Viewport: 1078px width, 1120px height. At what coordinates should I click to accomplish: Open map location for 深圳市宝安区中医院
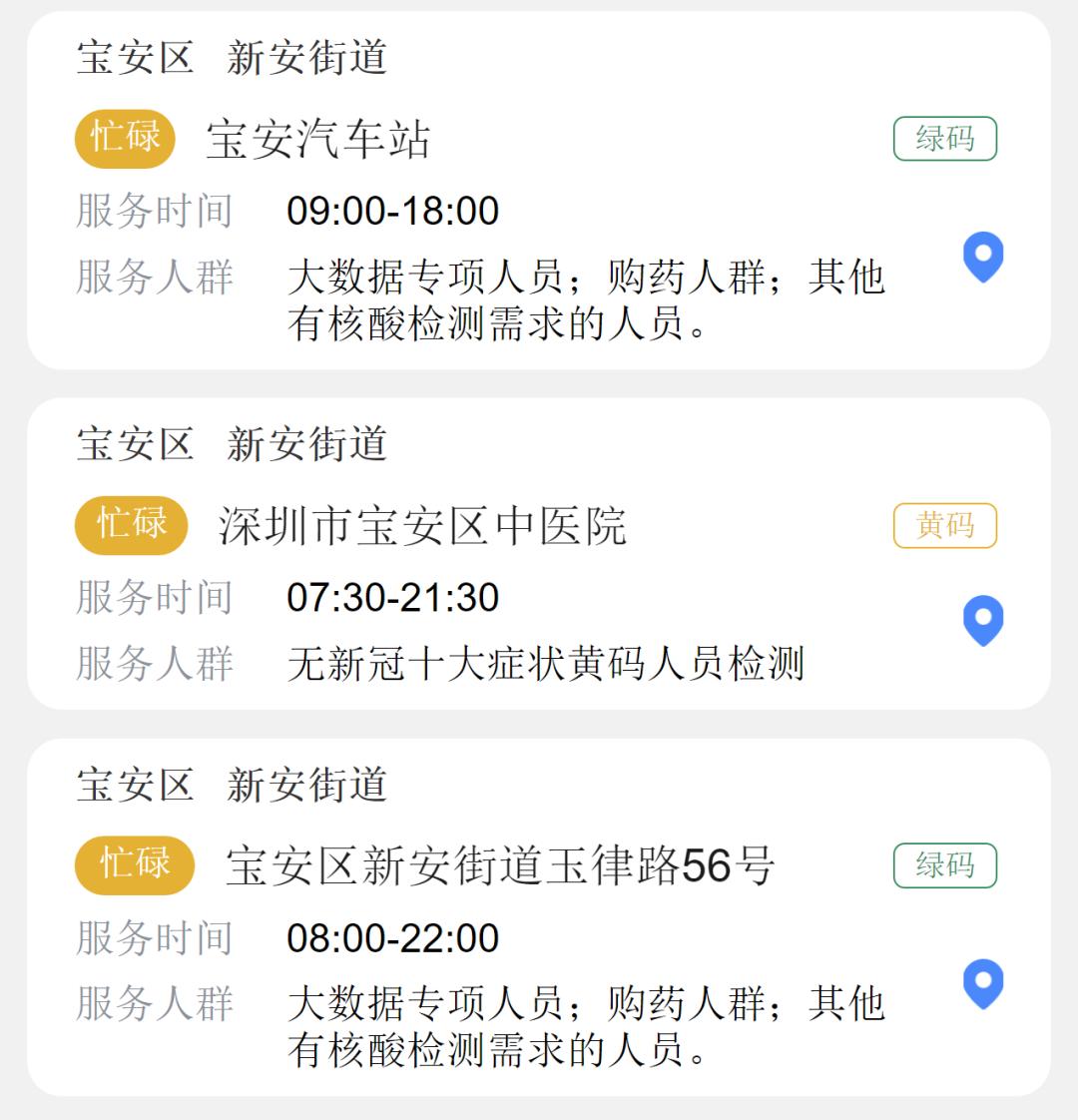[x=982, y=620]
